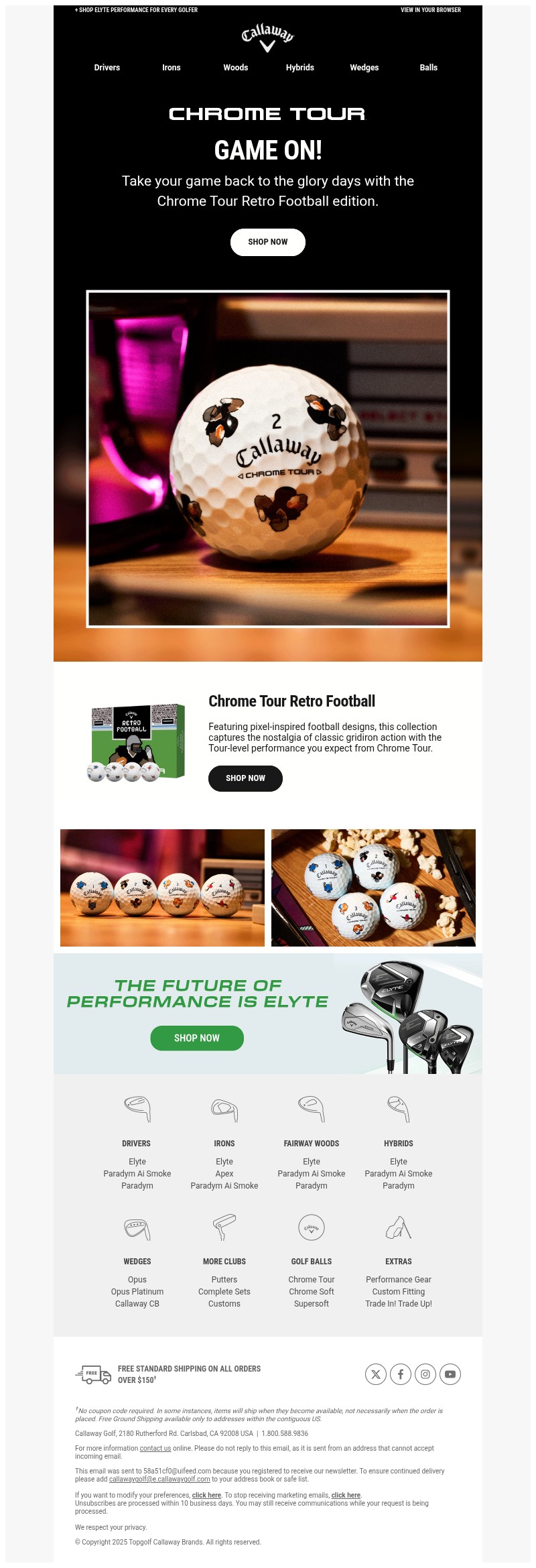Open Chrome Soft golf balls

[x=312, y=1292]
